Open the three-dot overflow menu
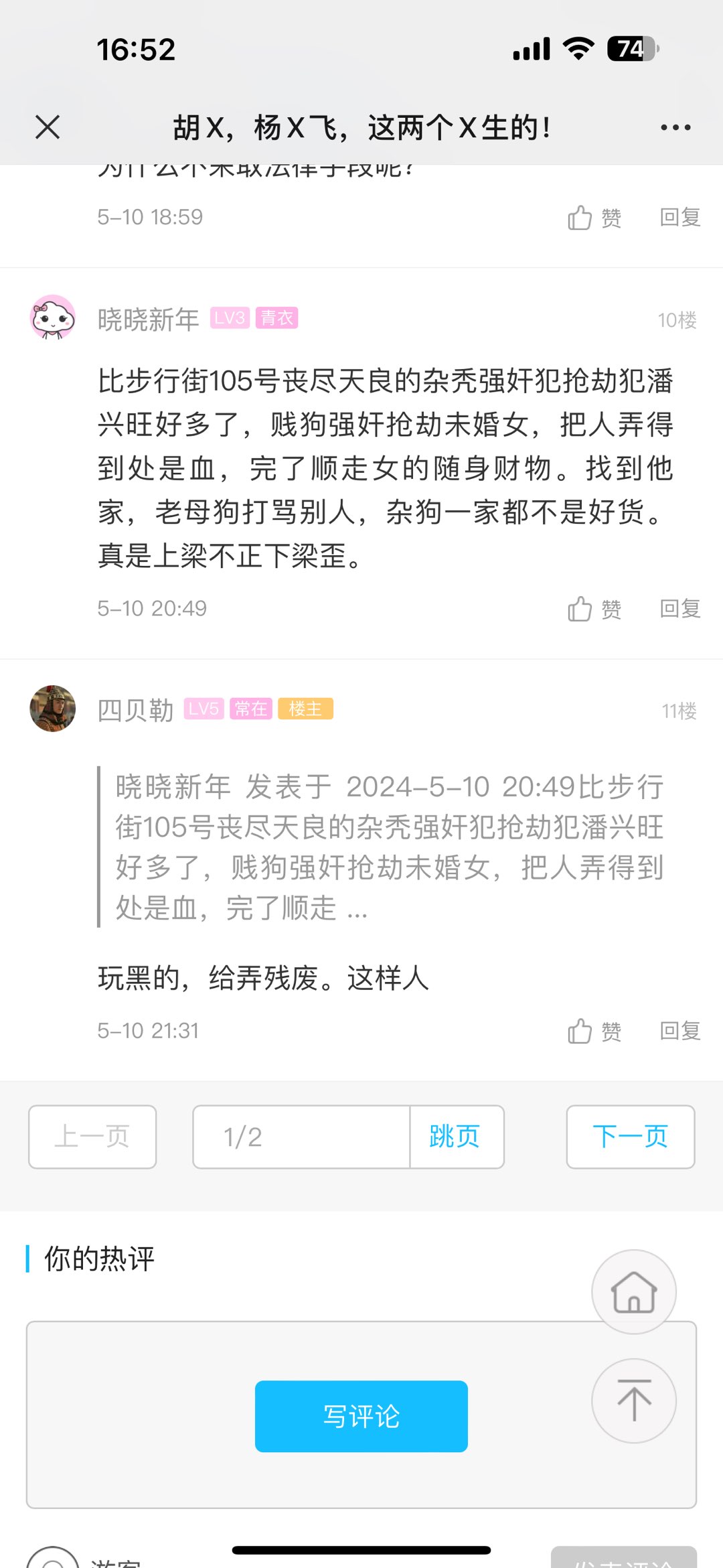This screenshot has height=1568, width=723. 675,127
